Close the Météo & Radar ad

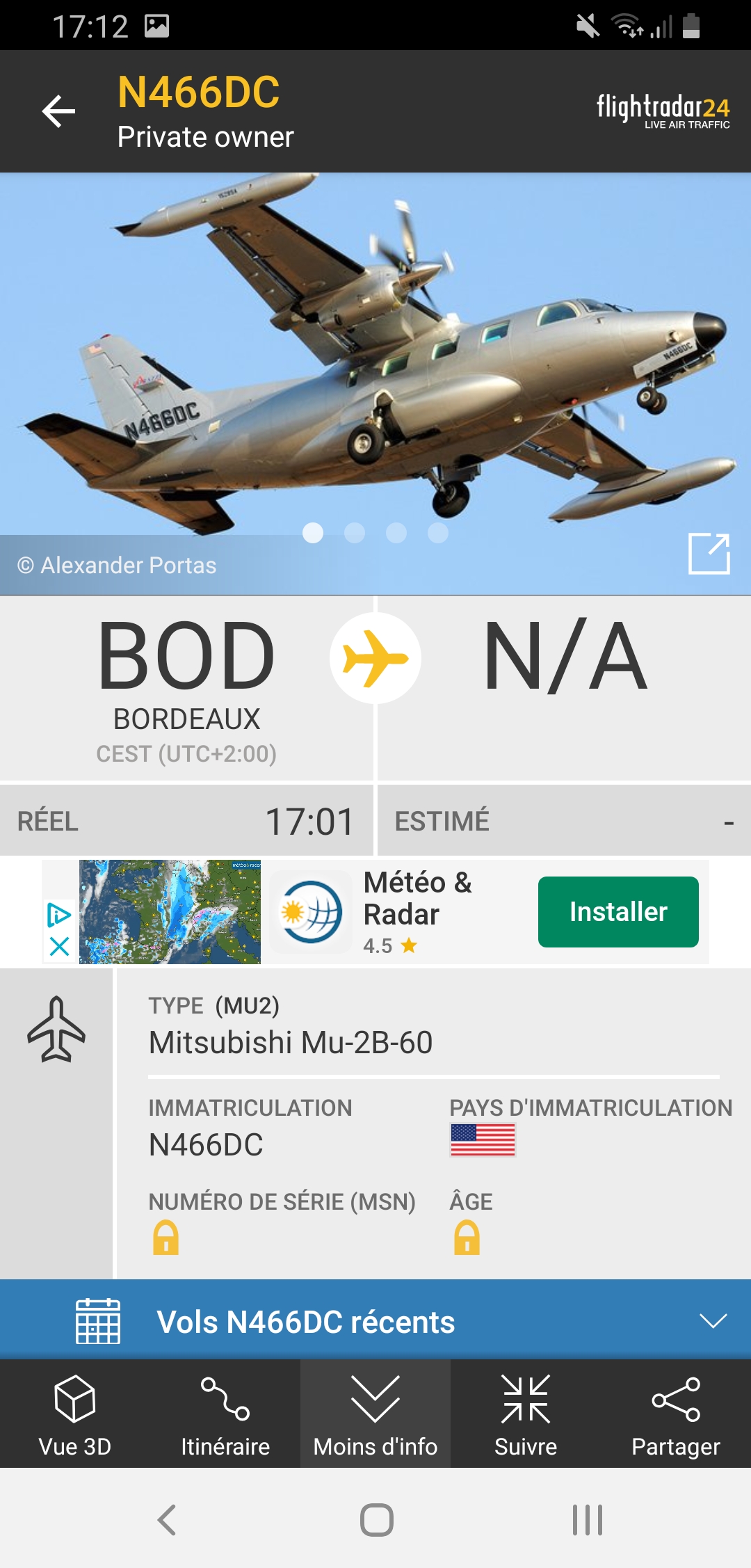coord(59,946)
